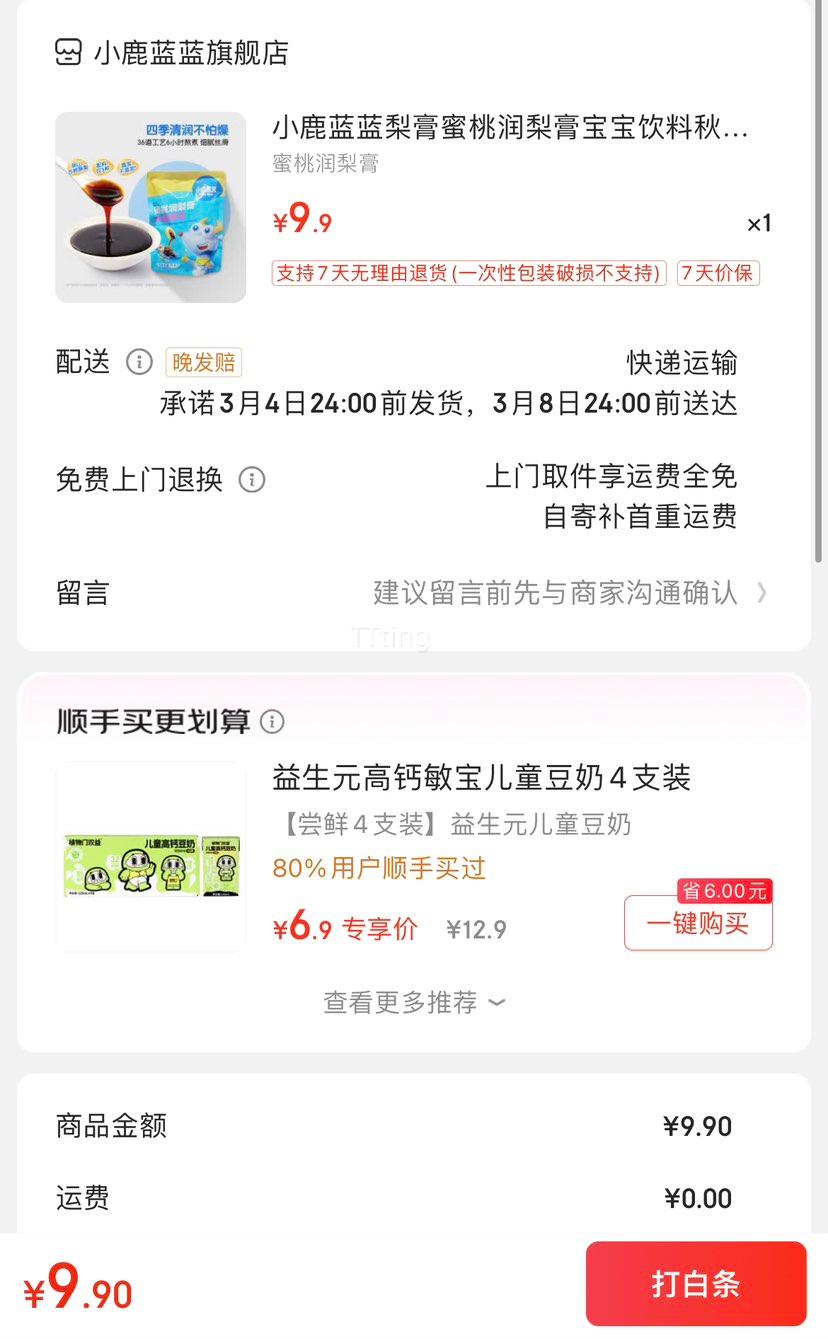Click the 7天价保 price protection badge

[717, 274]
